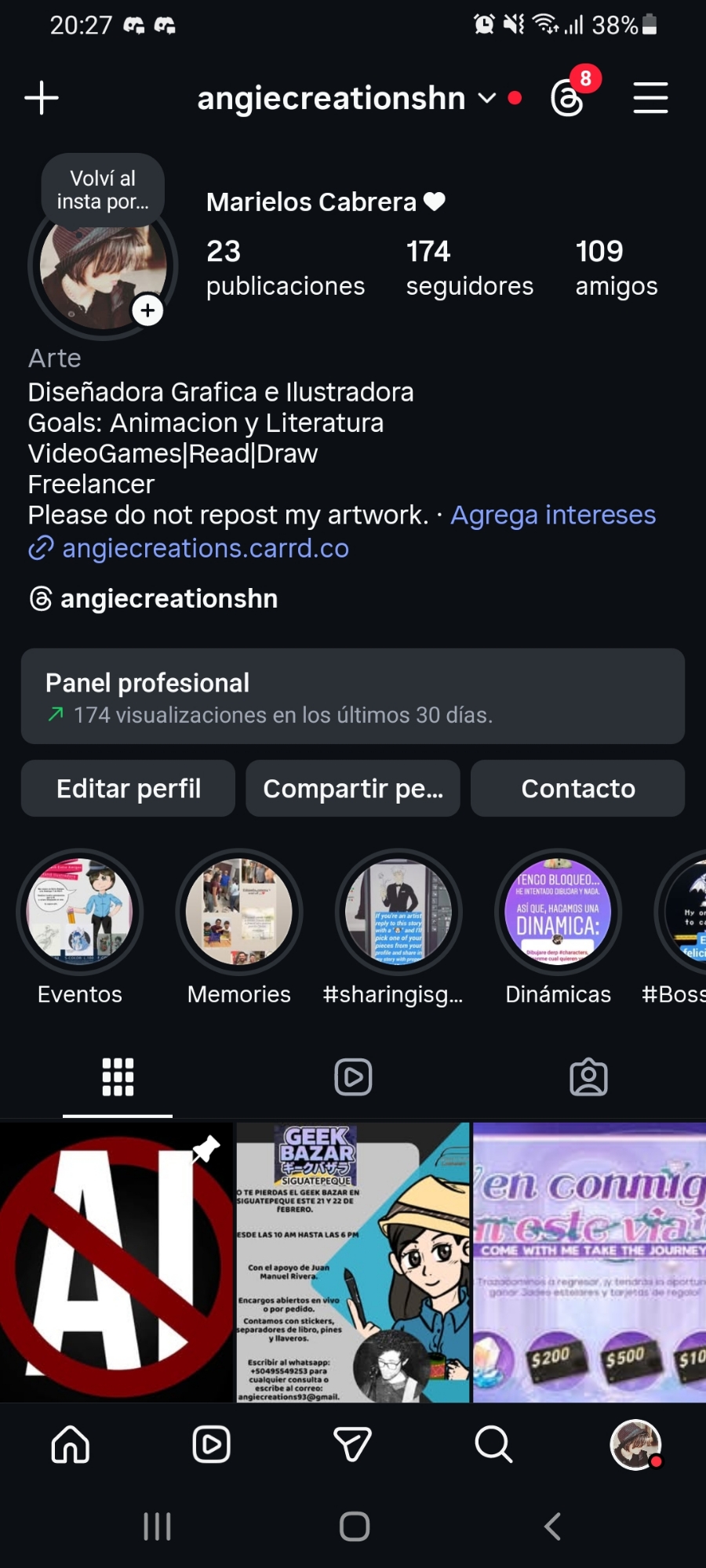
Task: View the Memories story highlight
Action: pos(239,913)
